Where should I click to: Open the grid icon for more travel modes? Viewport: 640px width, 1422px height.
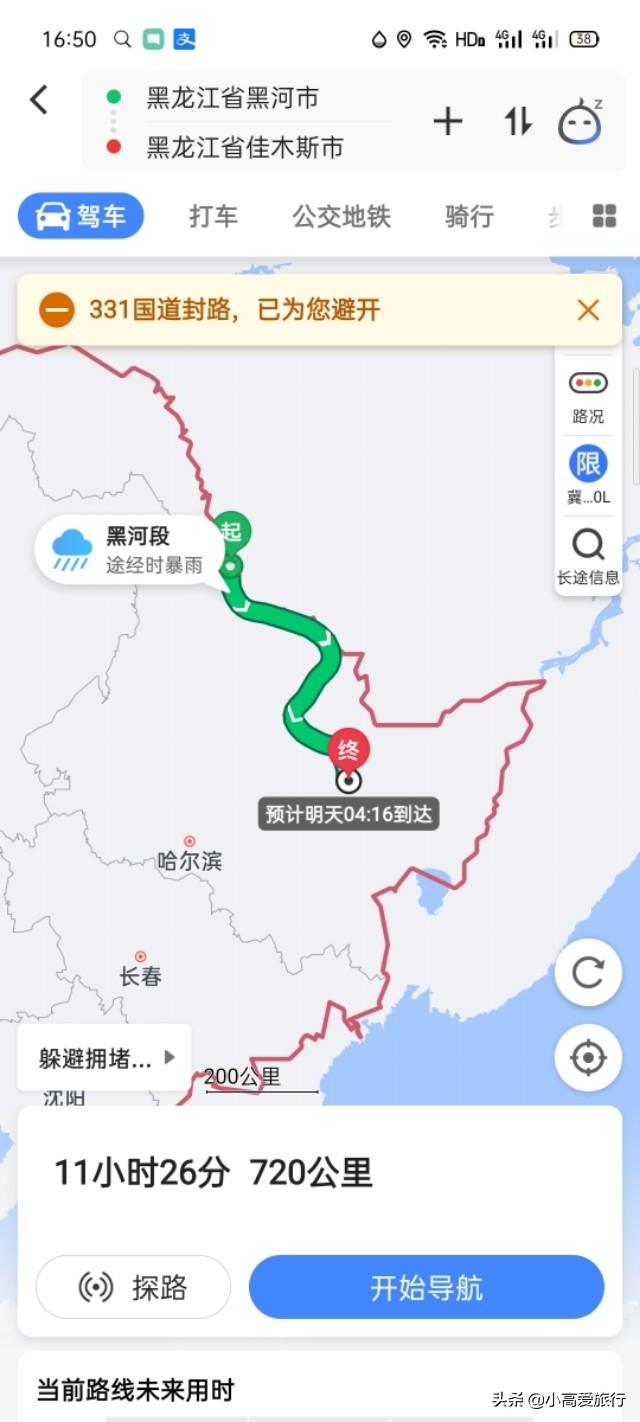click(x=604, y=216)
